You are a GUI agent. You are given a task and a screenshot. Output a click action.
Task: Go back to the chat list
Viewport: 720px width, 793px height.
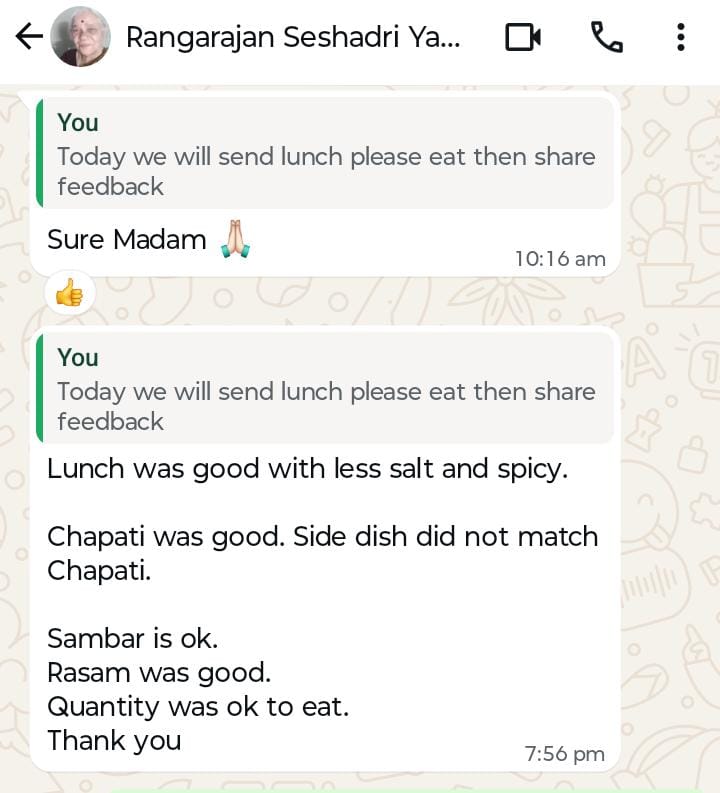28,38
